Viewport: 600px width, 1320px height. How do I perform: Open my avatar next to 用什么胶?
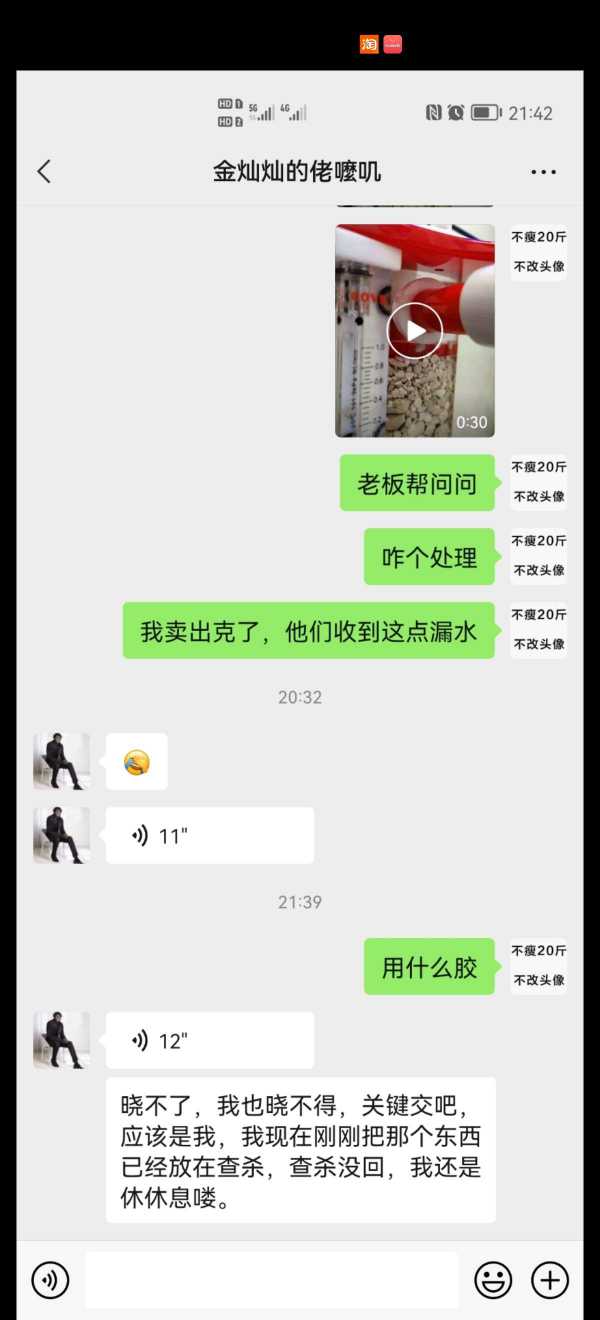(x=539, y=966)
